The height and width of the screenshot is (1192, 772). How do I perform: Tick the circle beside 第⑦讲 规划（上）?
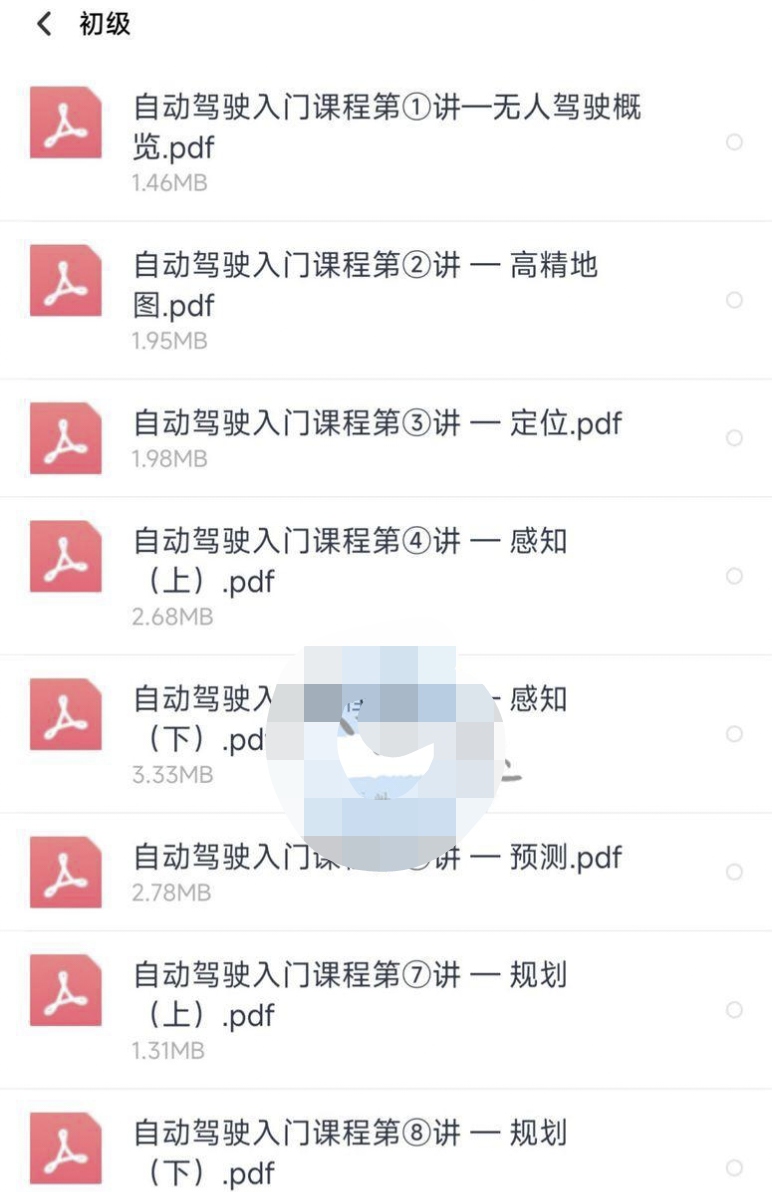point(734,1010)
